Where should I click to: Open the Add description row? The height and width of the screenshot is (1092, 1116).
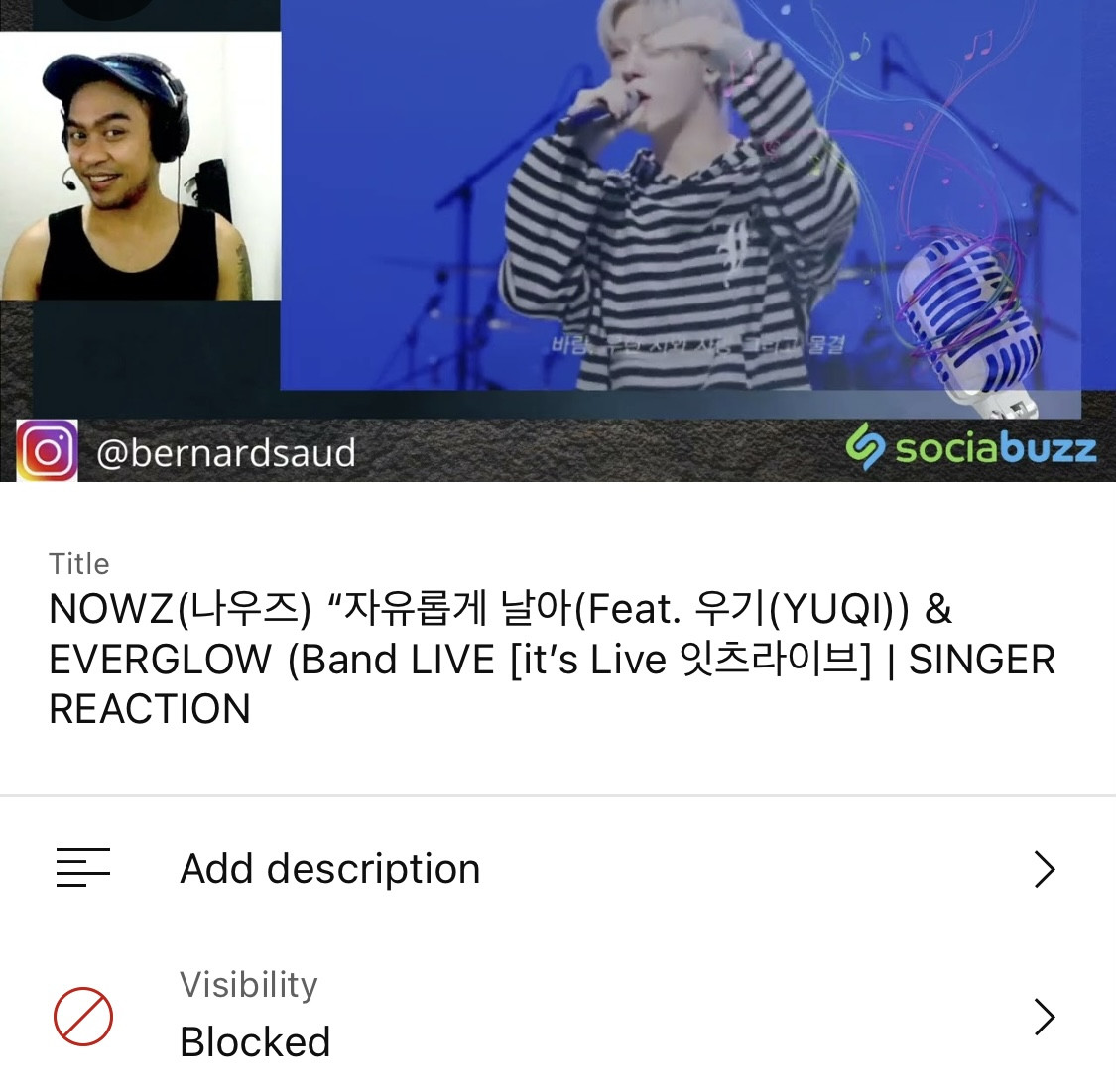tap(556, 869)
